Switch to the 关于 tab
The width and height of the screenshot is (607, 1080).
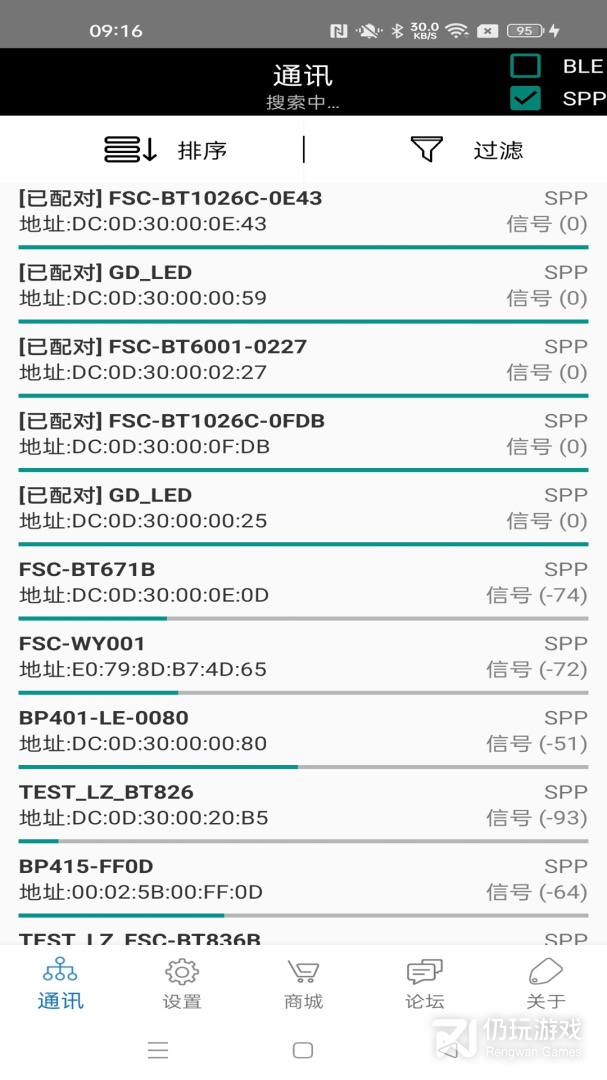click(x=546, y=984)
